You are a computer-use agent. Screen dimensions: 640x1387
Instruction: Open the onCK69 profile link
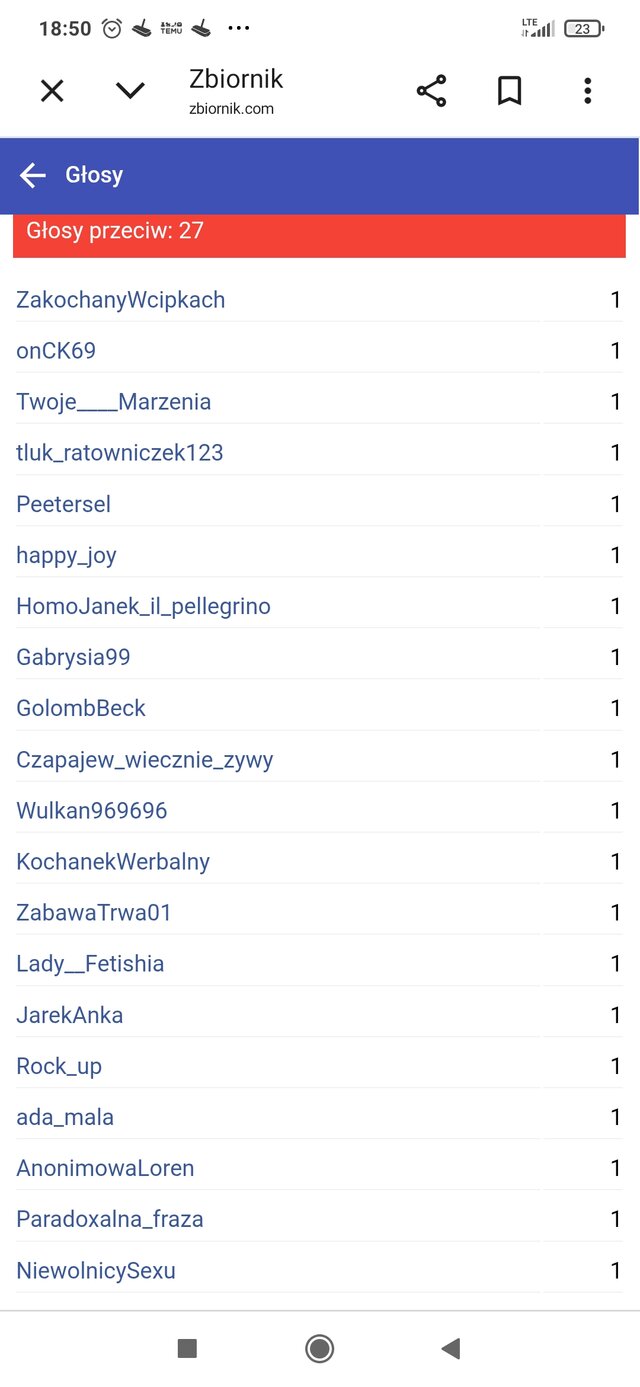click(56, 351)
